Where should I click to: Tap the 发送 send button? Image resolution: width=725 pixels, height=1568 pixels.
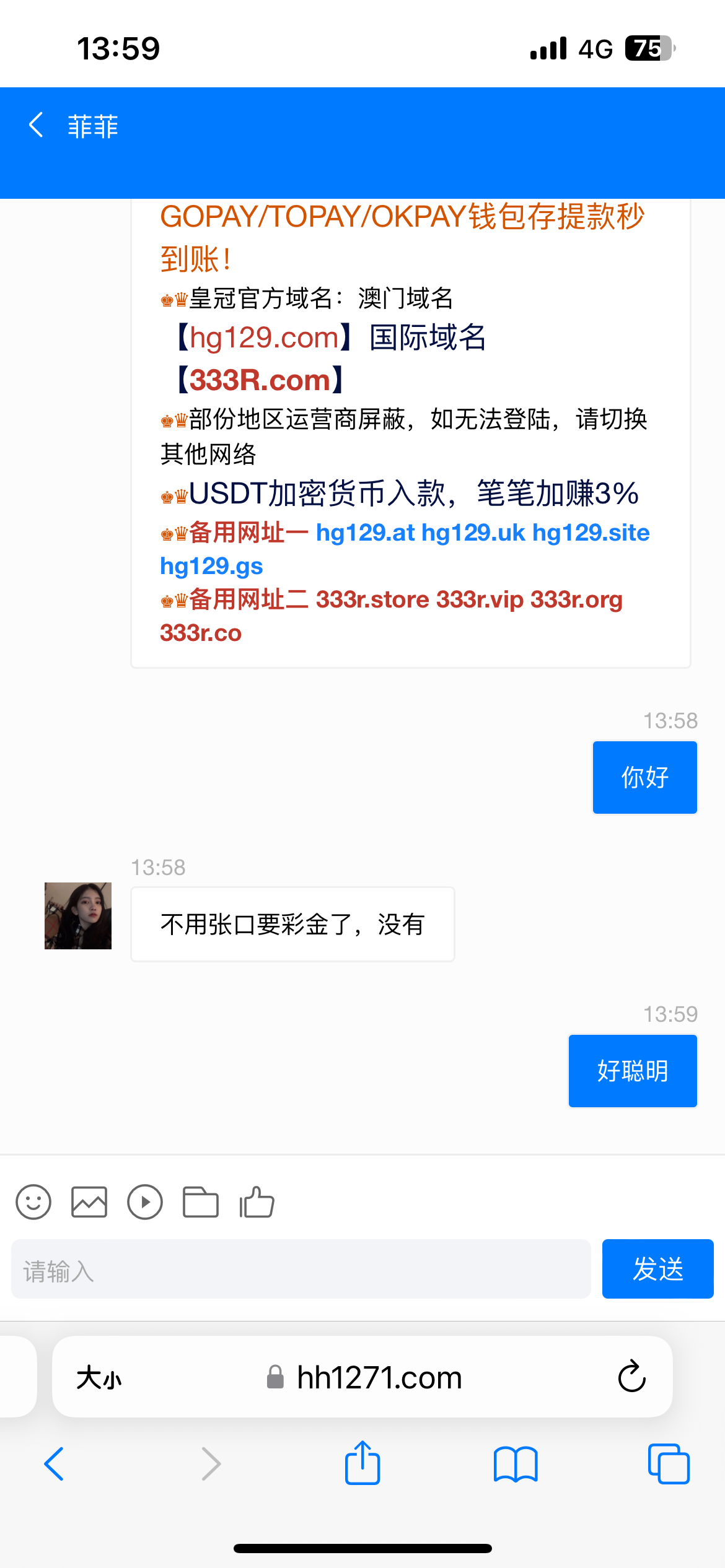[x=657, y=1269]
